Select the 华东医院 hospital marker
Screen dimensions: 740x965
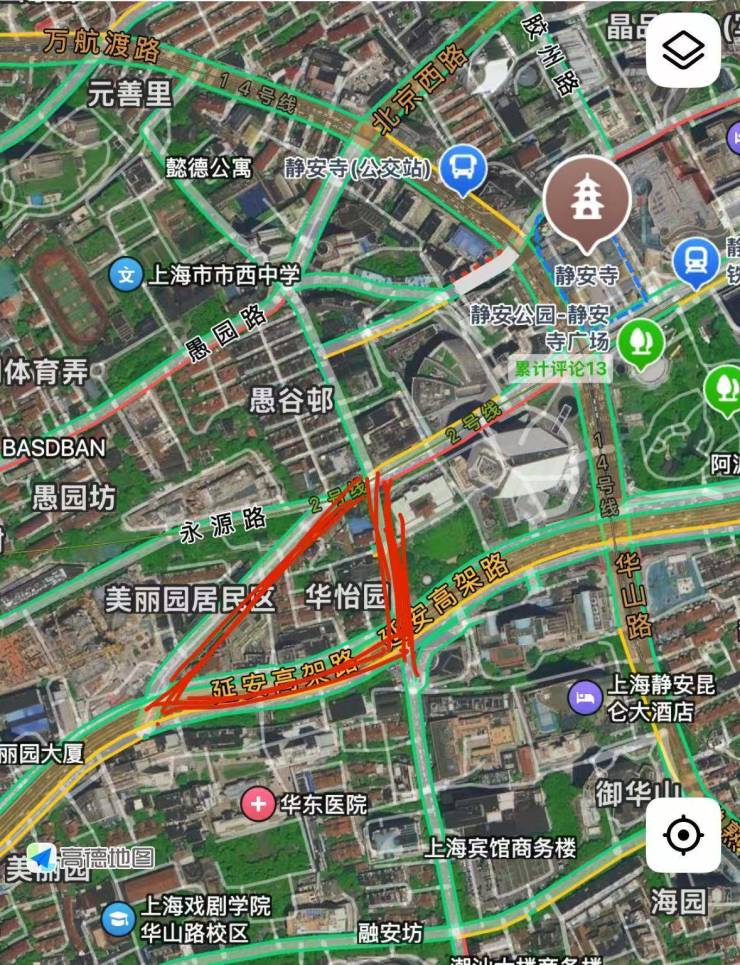[x=259, y=803]
